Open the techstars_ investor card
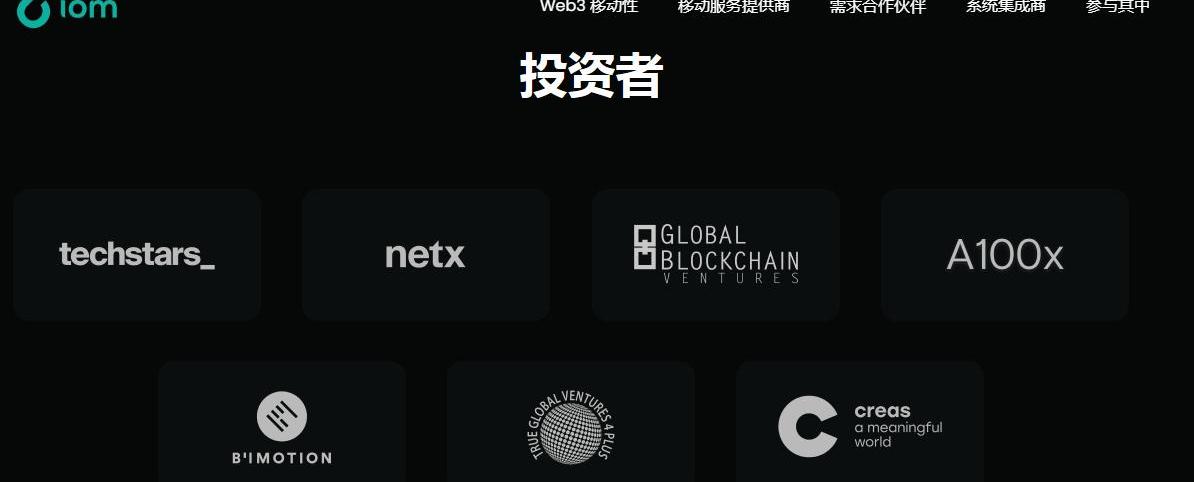 137,255
